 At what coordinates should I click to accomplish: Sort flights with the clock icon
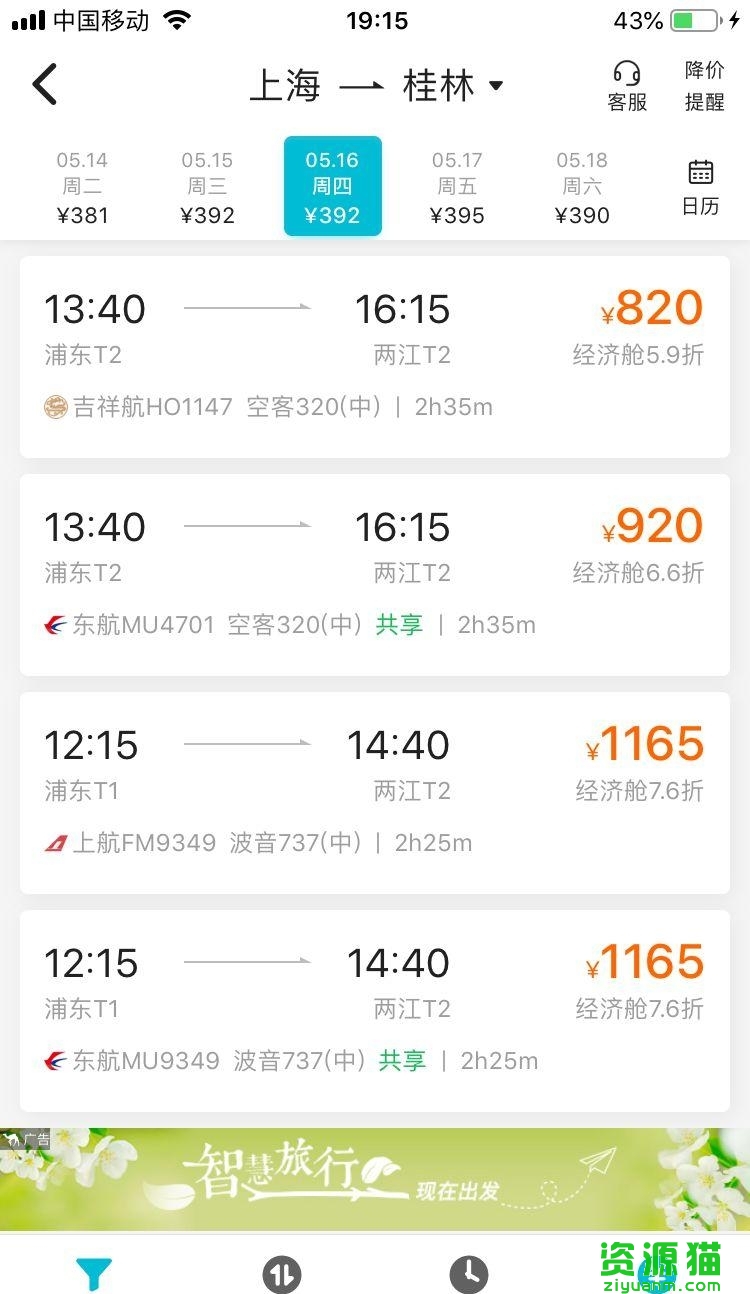[x=469, y=1274]
